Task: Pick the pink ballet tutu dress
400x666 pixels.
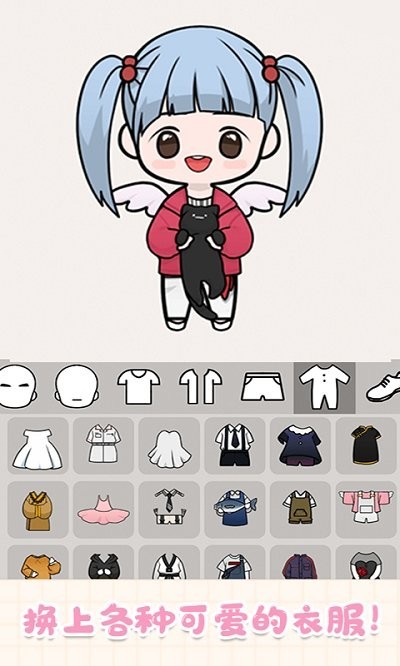Action: coord(103,510)
